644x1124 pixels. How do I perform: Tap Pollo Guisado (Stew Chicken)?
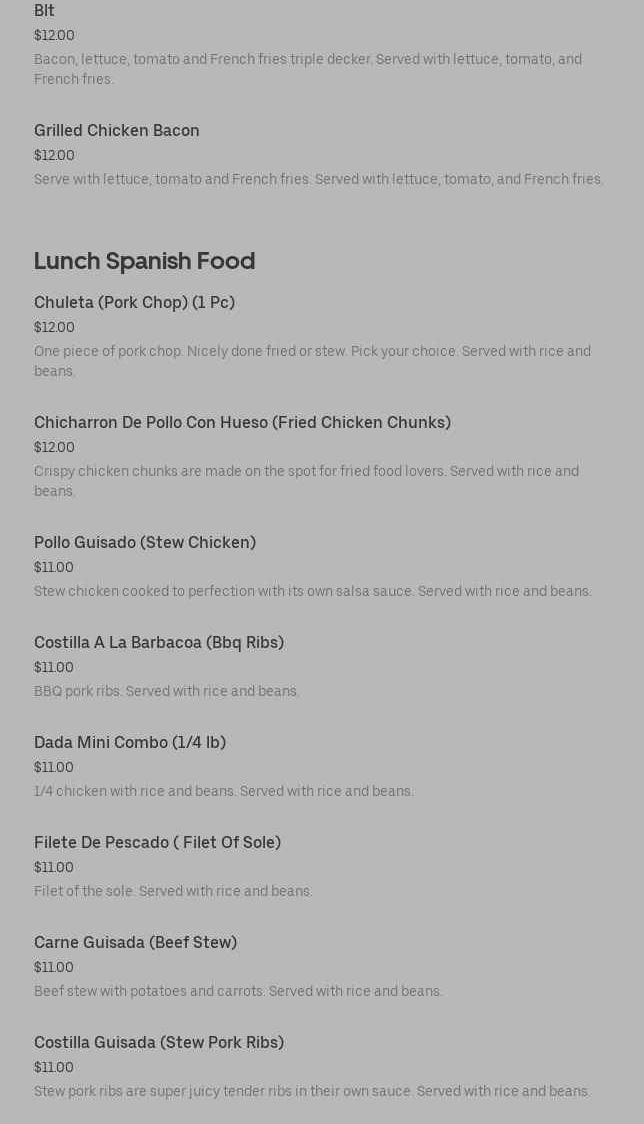[145, 543]
